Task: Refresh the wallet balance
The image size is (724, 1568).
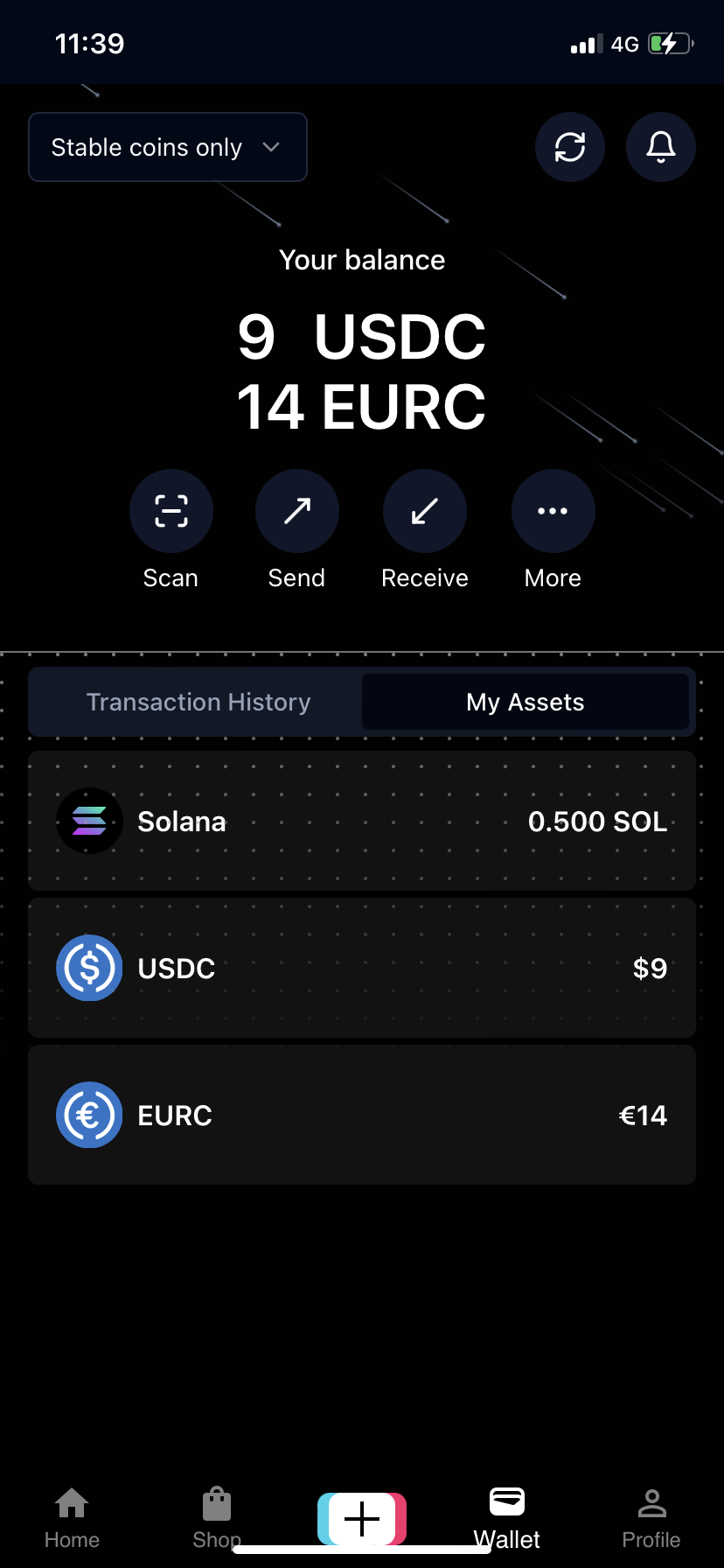Action: 570,147
